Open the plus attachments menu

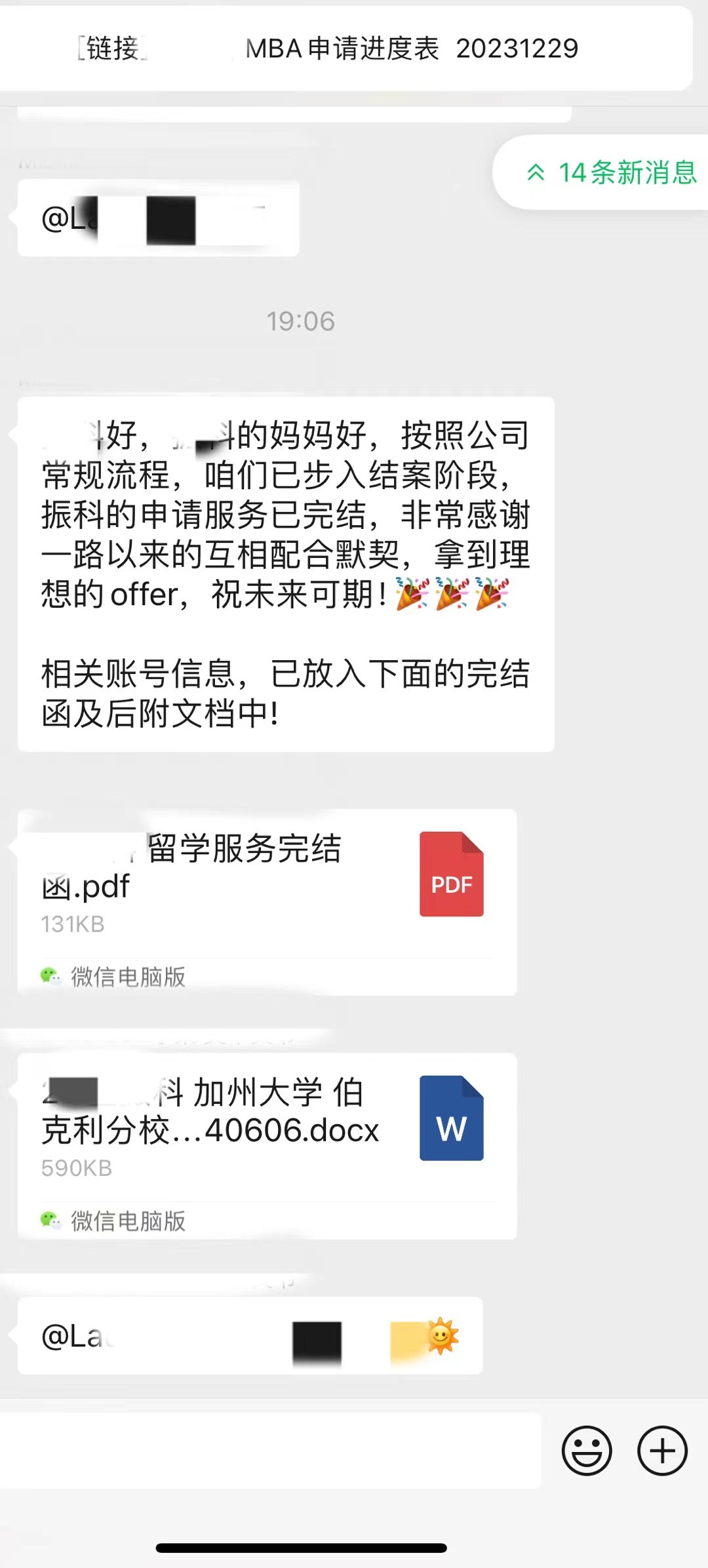pyautogui.click(x=662, y=1451)
